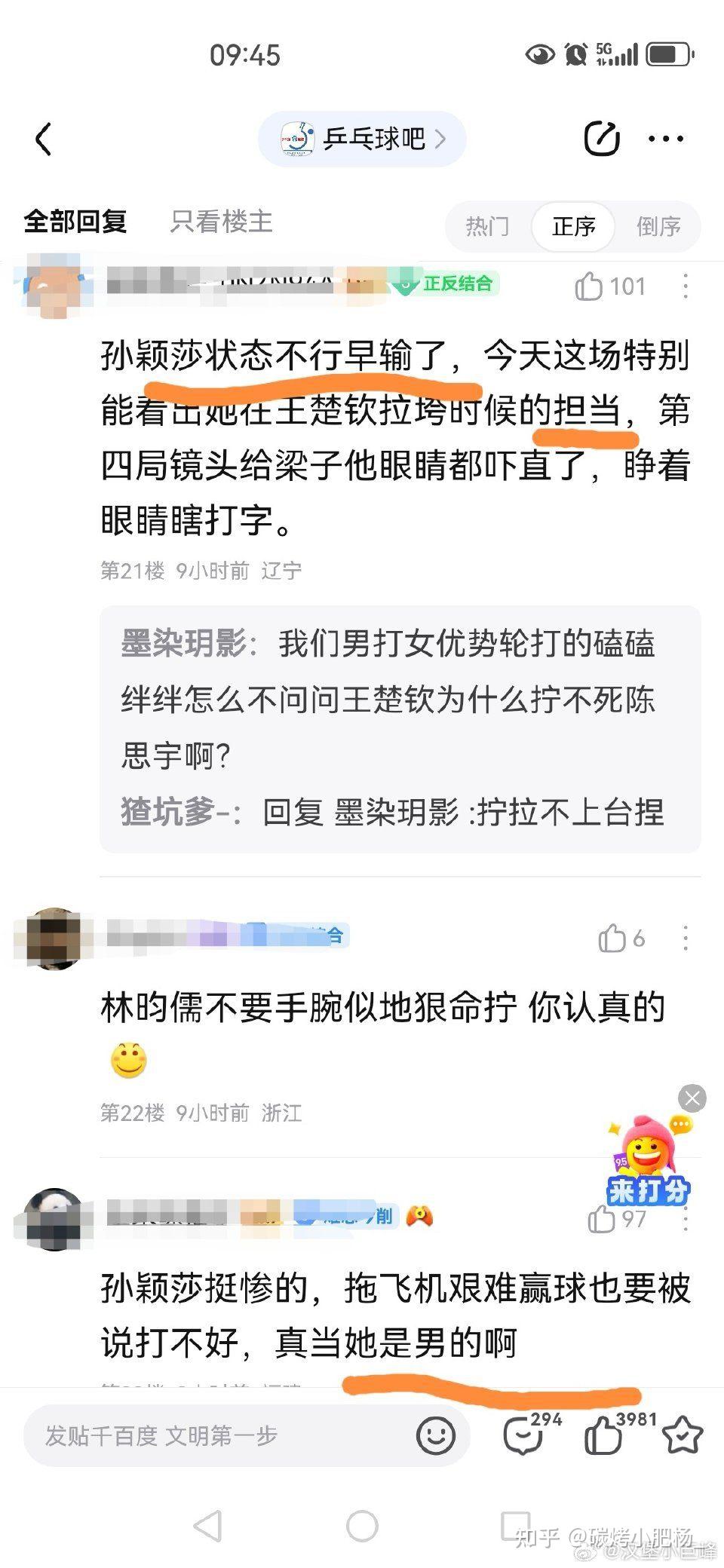Image resolution: width=724 pixels, height=1568 pixels.
Task: Go back using the top-left arrow
Action: pos(44,139)
